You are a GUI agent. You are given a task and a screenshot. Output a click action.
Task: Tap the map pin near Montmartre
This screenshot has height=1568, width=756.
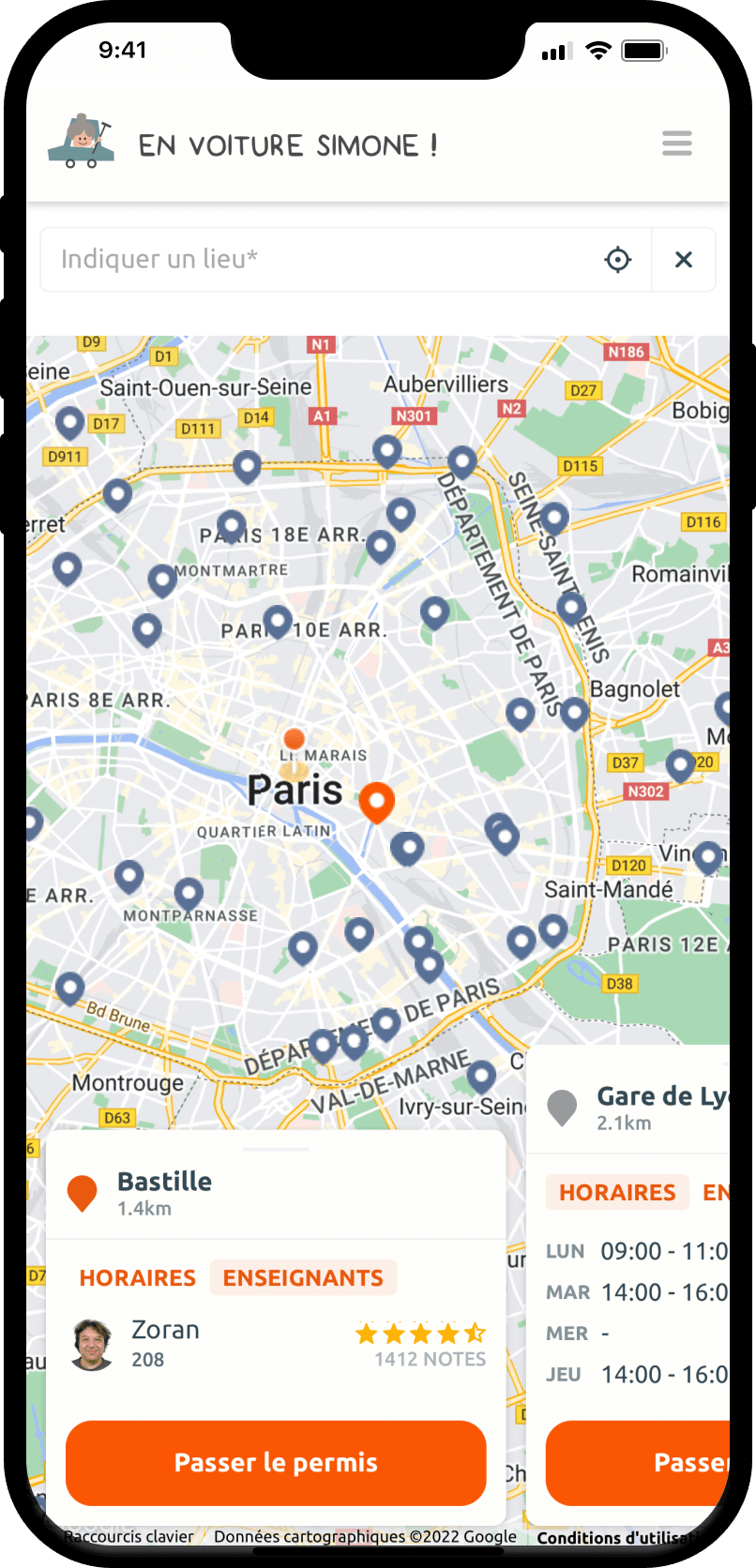pyautogui.click(x=162, y=579)
